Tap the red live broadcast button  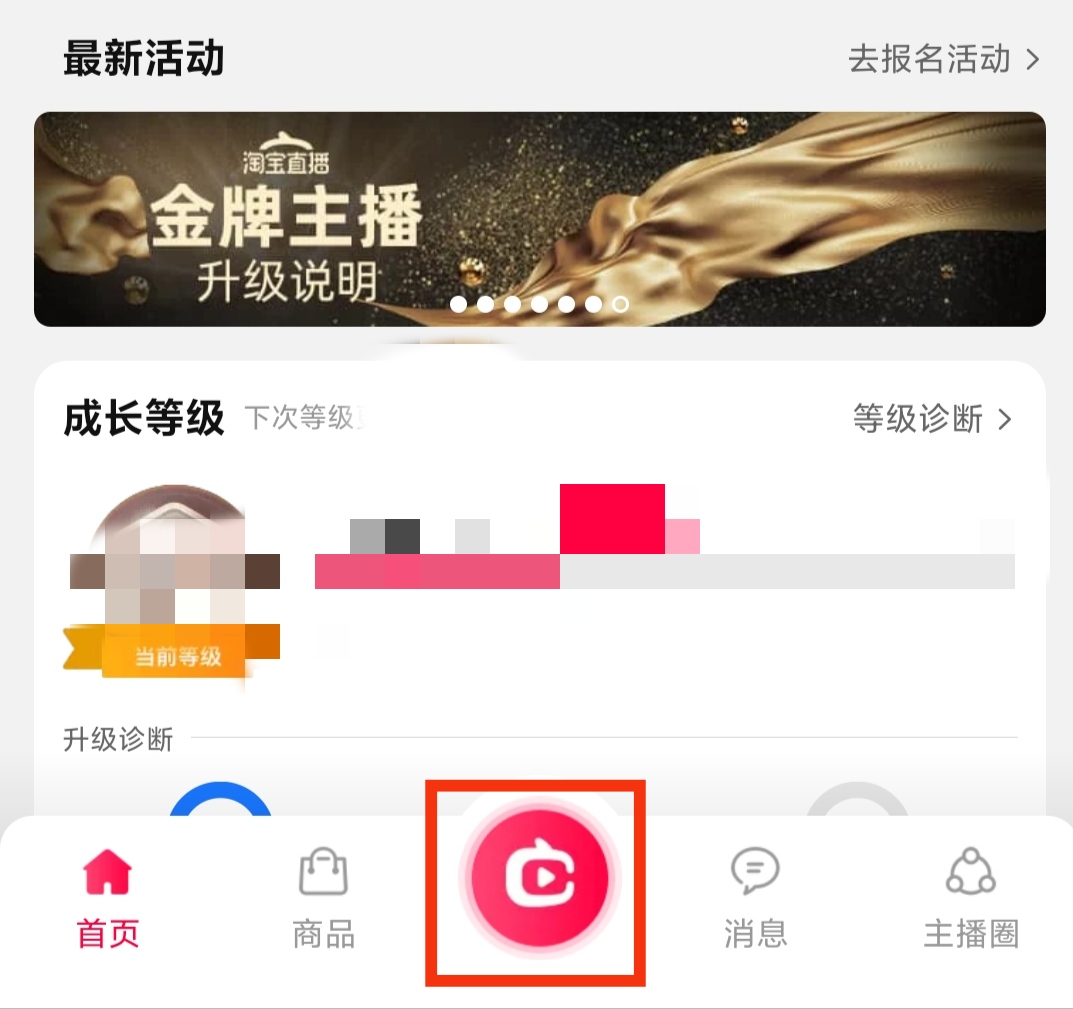(x=539, y=879)
